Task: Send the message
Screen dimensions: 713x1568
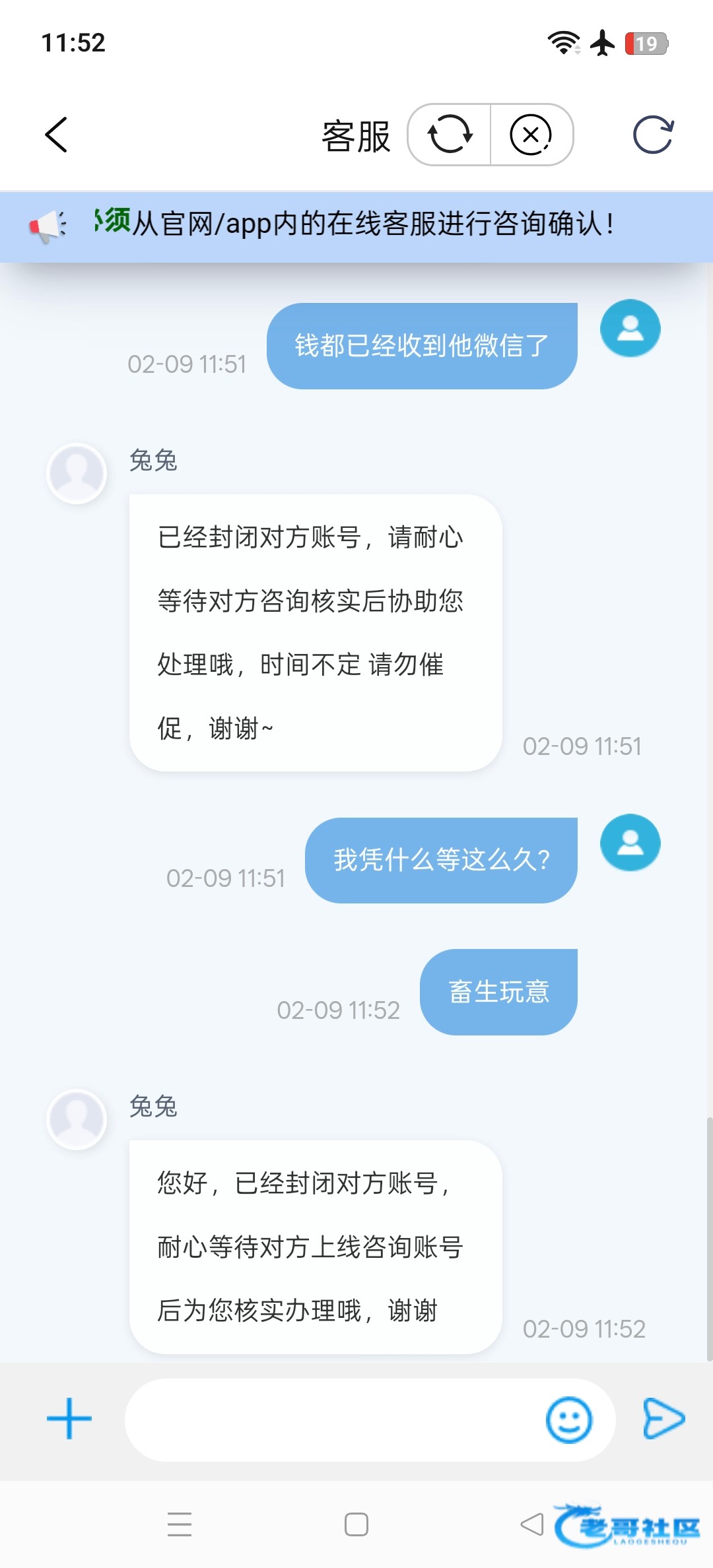Action: click(x=663, y=1418)
